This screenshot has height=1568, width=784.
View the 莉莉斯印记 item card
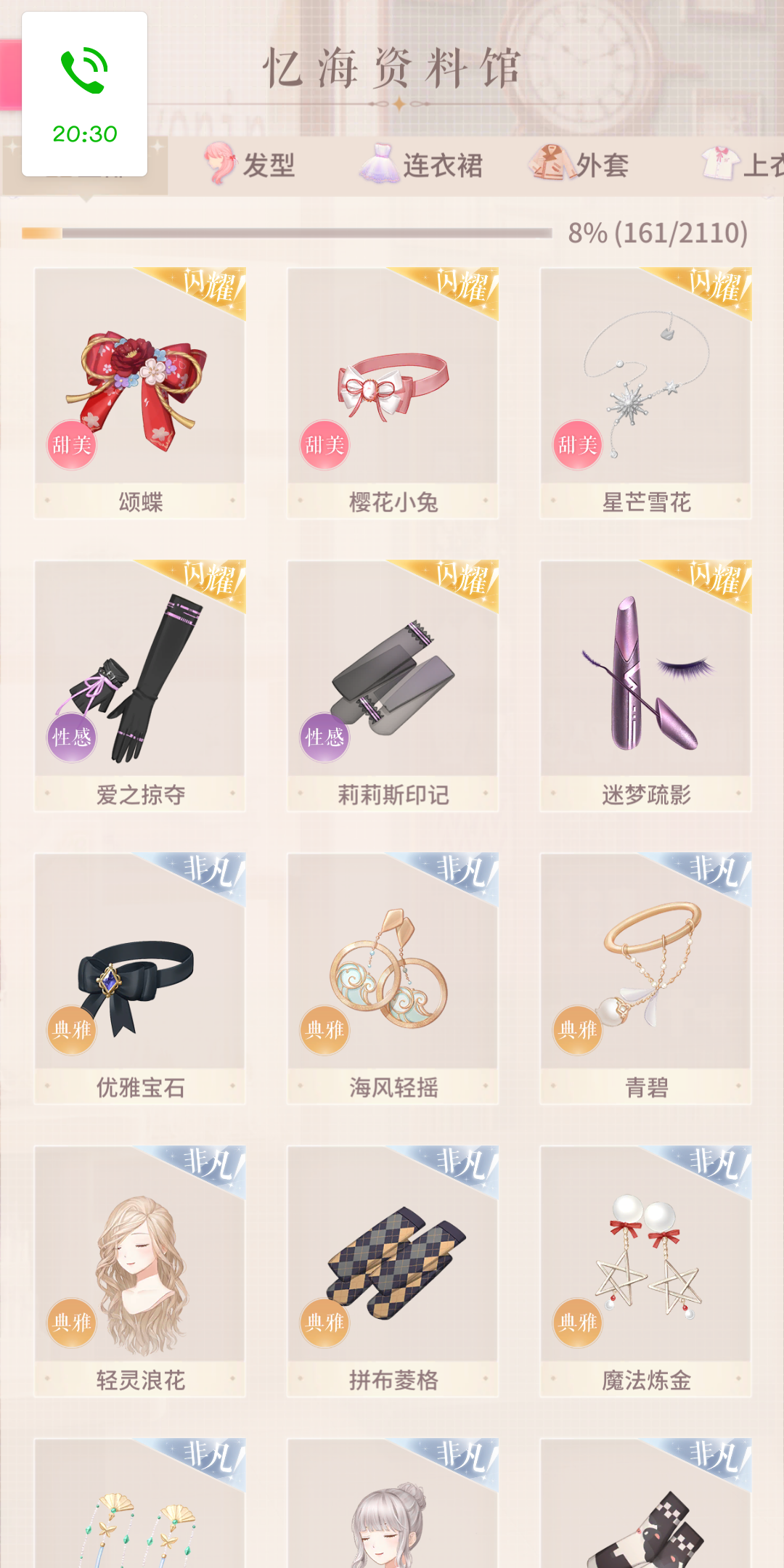tap(393, 685)
